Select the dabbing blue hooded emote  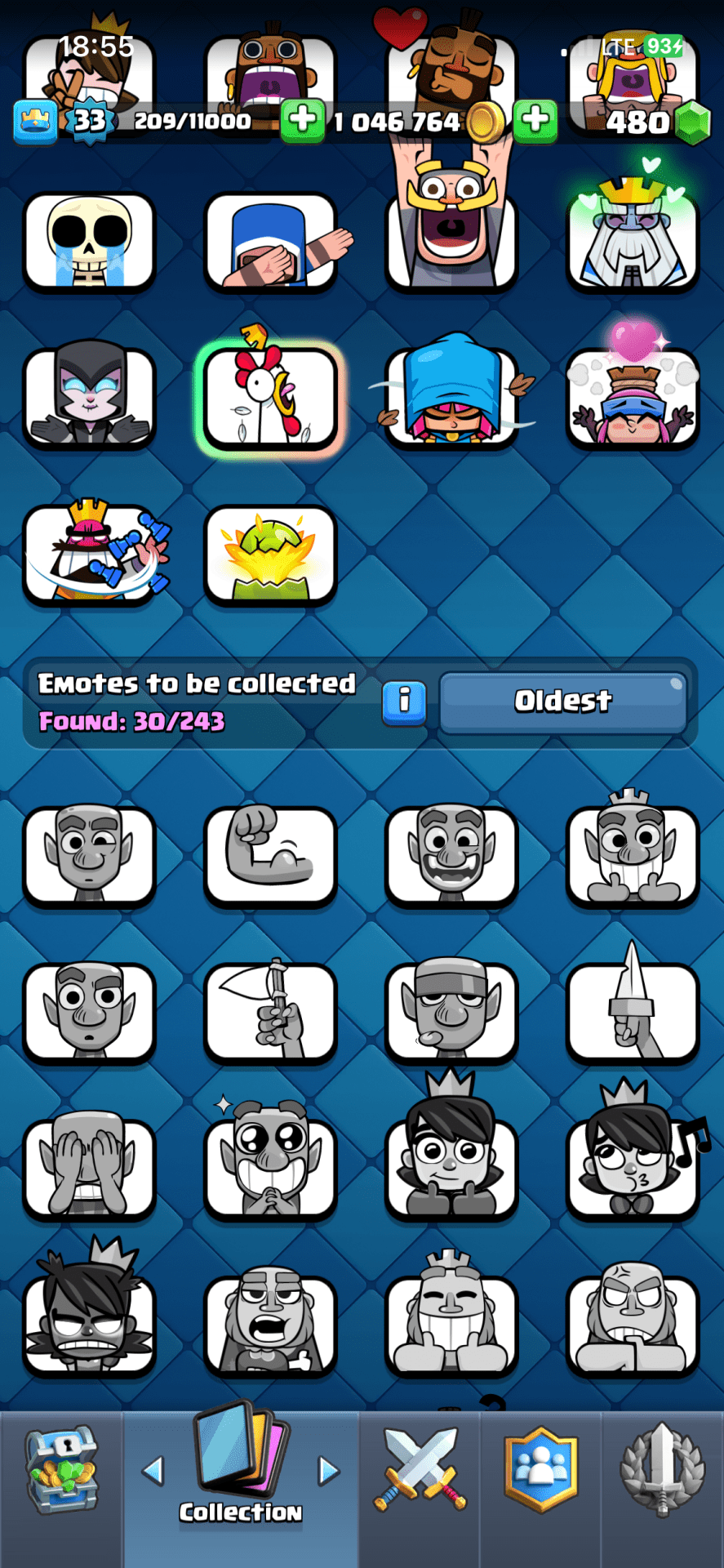pos(270,243)
